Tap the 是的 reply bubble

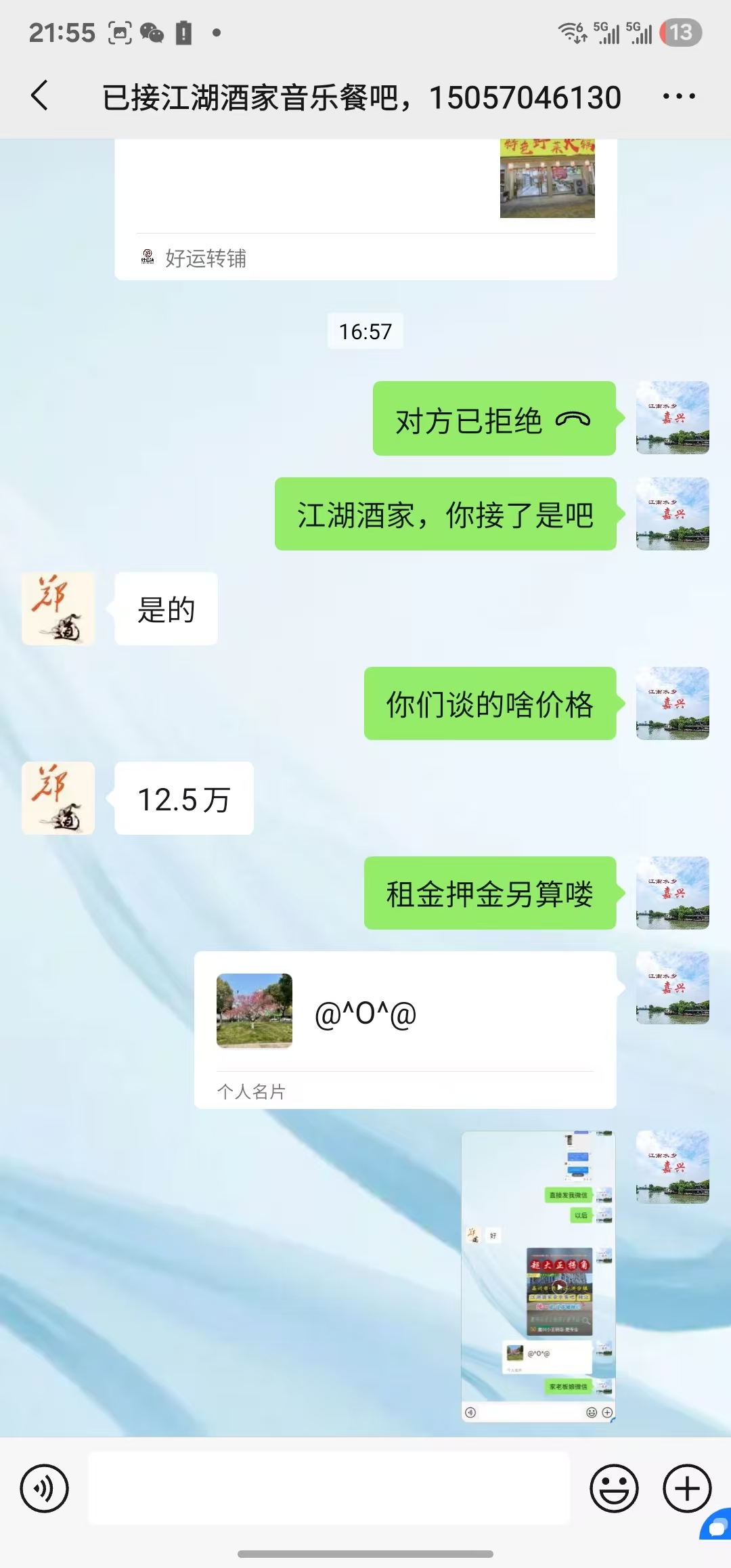point(166,608)
